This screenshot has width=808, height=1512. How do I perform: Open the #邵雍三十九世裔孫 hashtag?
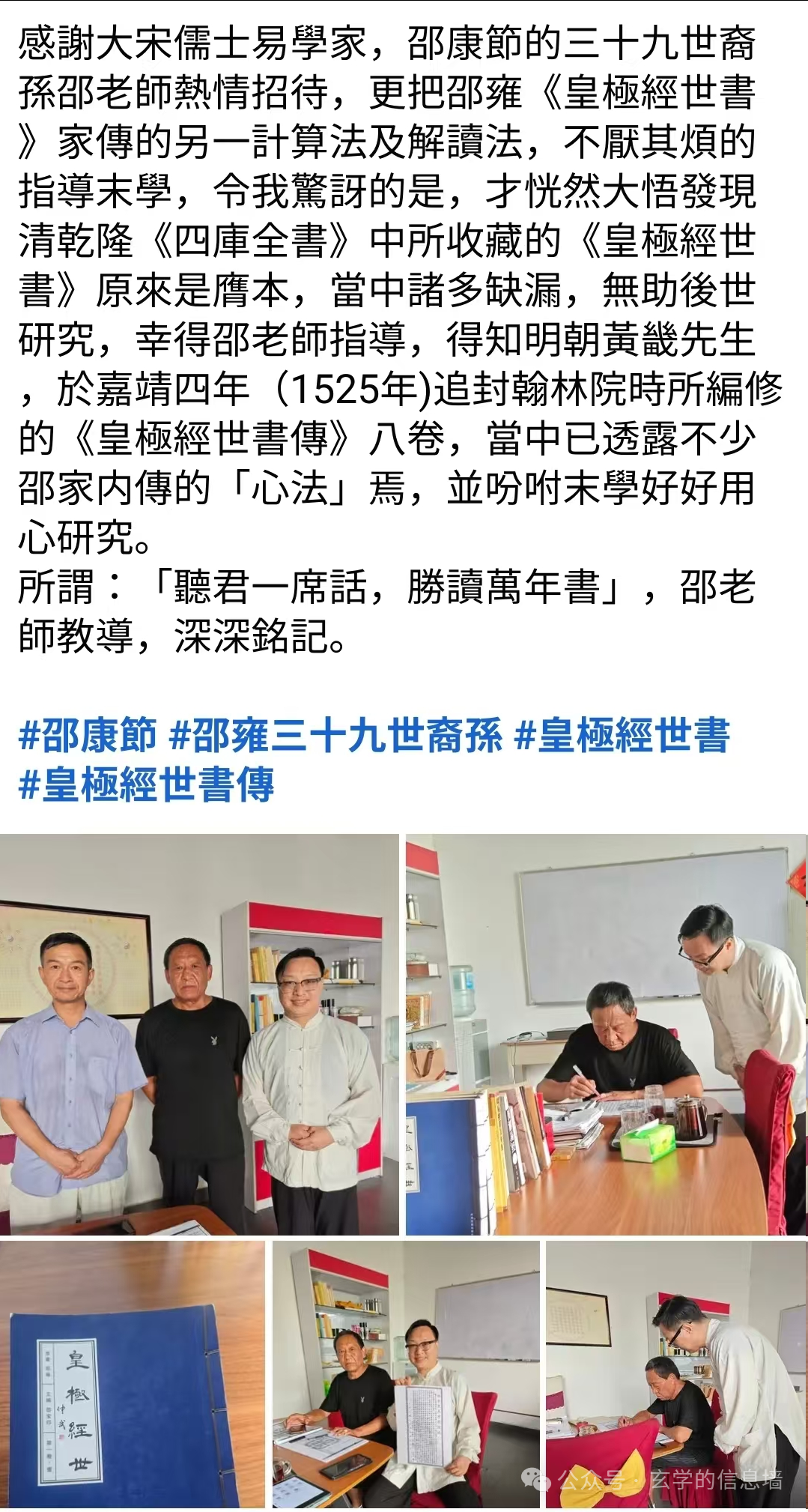click(x=335, y=734)
